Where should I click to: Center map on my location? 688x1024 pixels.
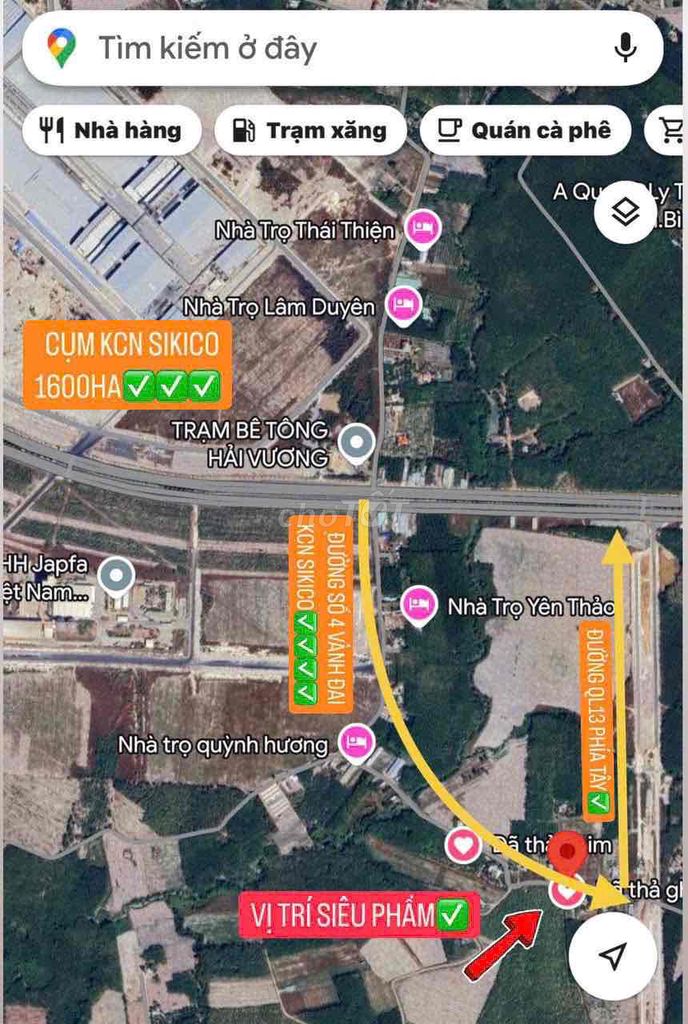(x=612, y=956)
